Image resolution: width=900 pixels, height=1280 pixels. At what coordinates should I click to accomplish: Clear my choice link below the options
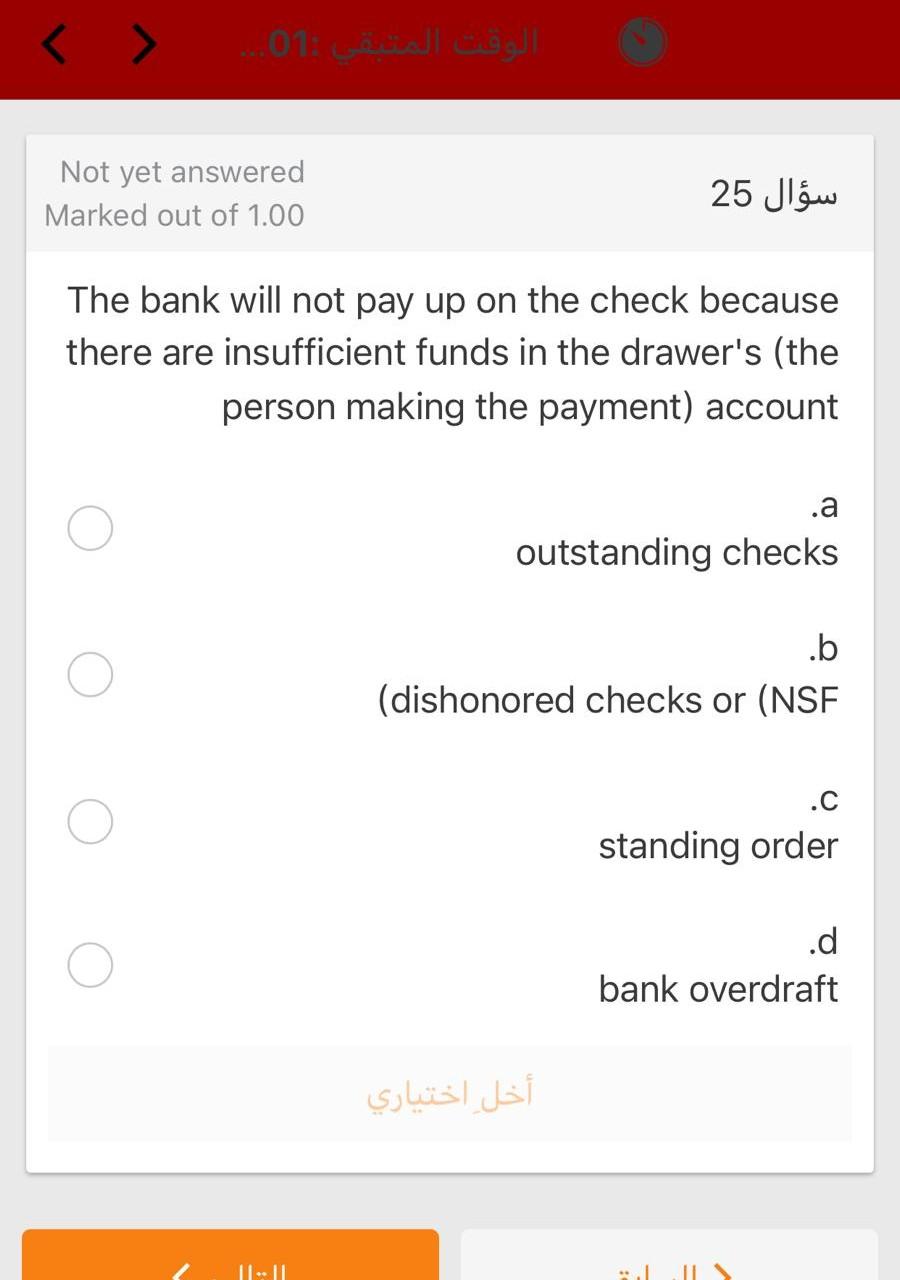coord(450,1094)
